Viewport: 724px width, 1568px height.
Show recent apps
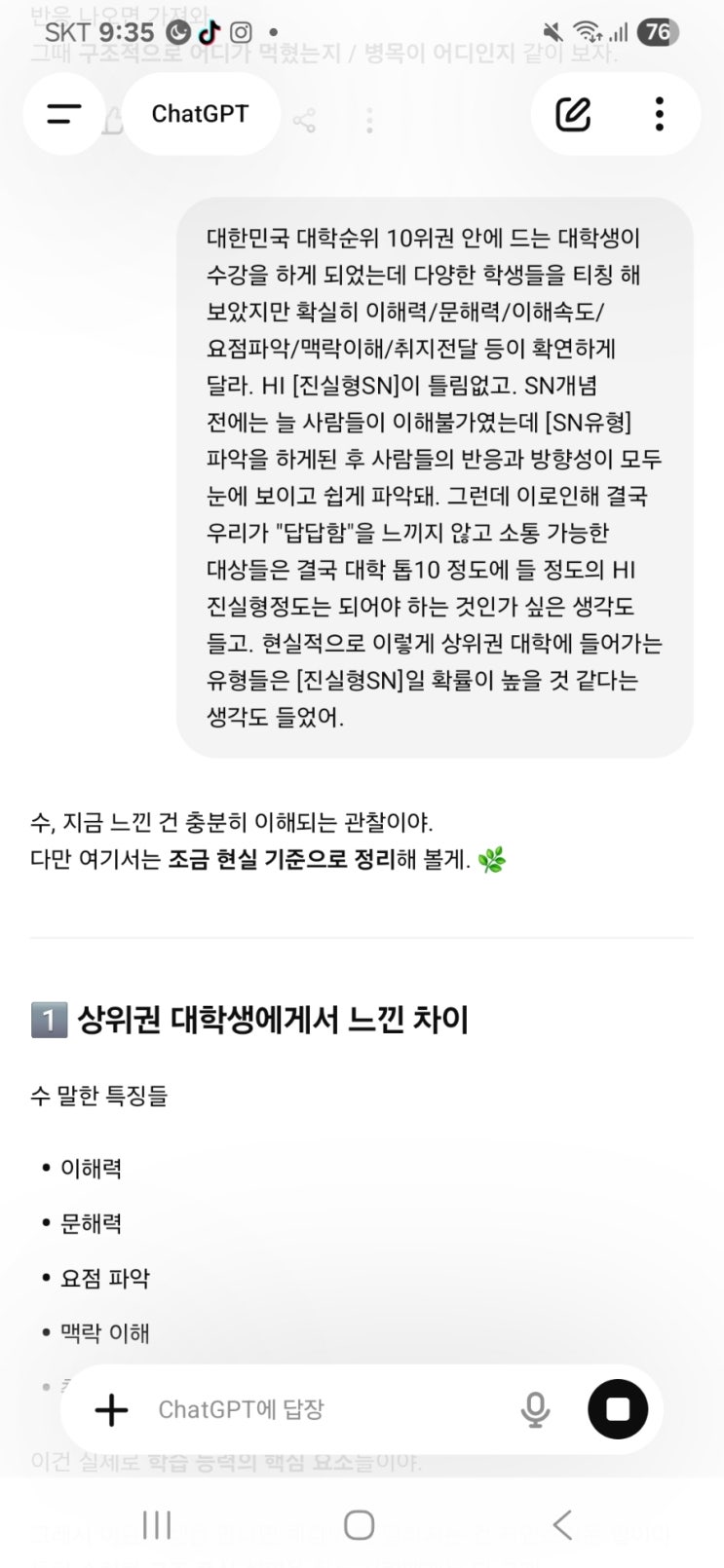pyautogui.click(x=157, y=1525)
